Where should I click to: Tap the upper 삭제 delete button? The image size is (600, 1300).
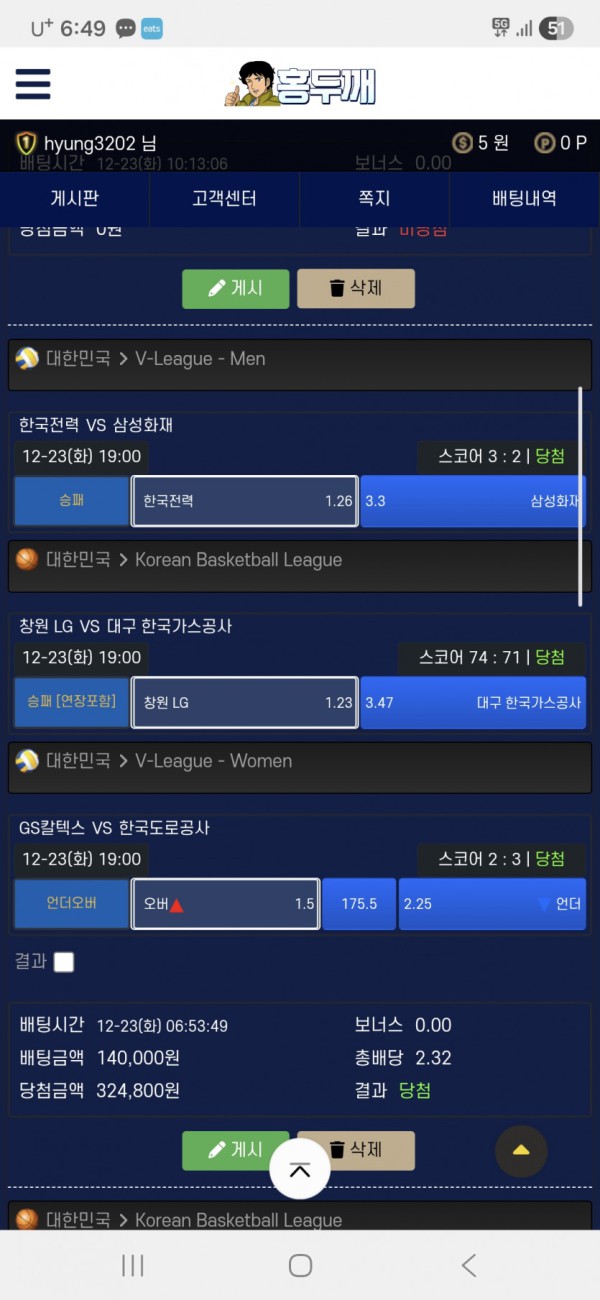[355, 288]
